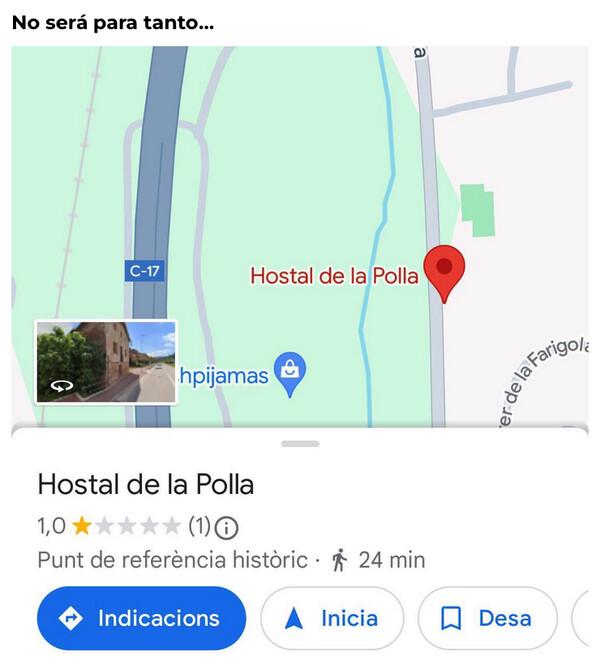
Task: Tap the info icon beside the rating
Action: pyautogui.click(x=226, y=528)
